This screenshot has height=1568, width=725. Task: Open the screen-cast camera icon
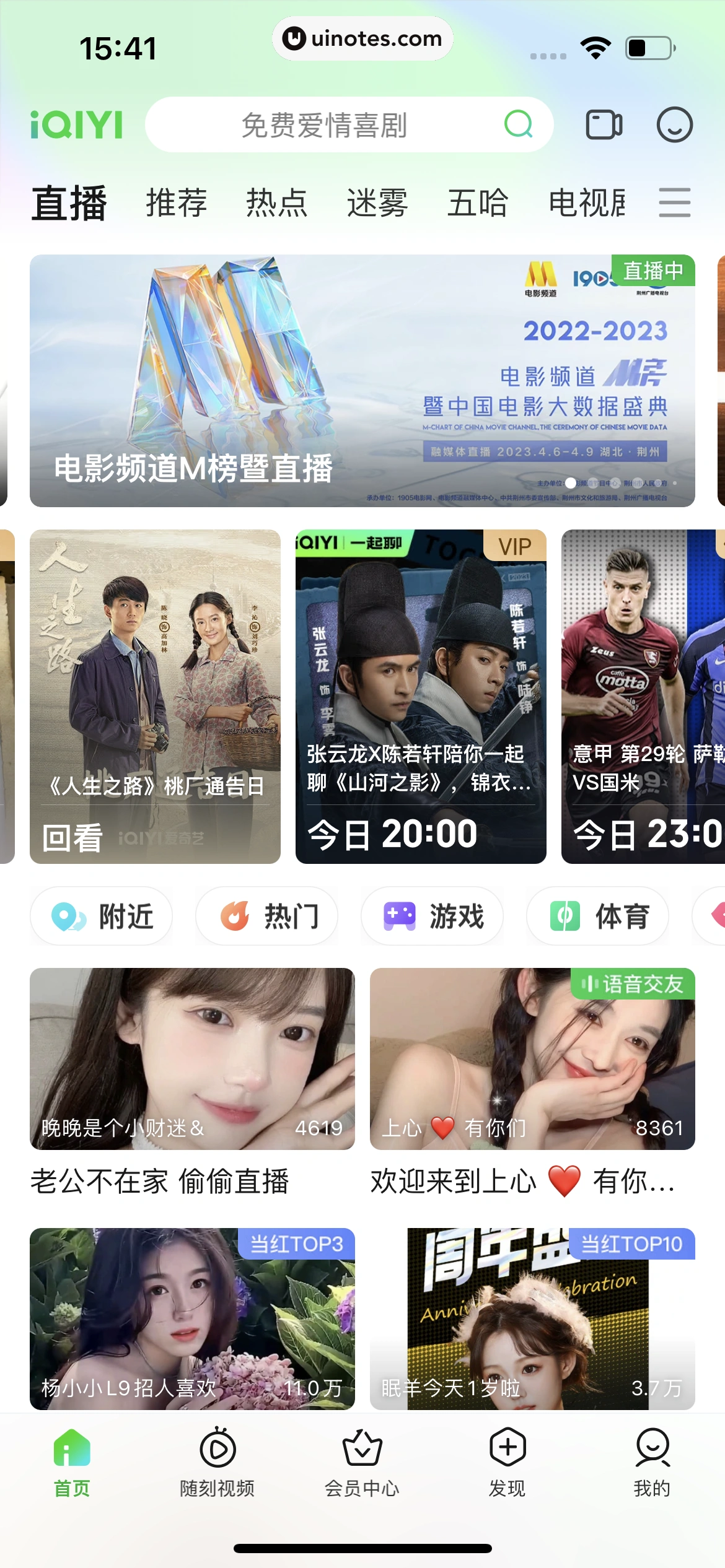[604, 124]
